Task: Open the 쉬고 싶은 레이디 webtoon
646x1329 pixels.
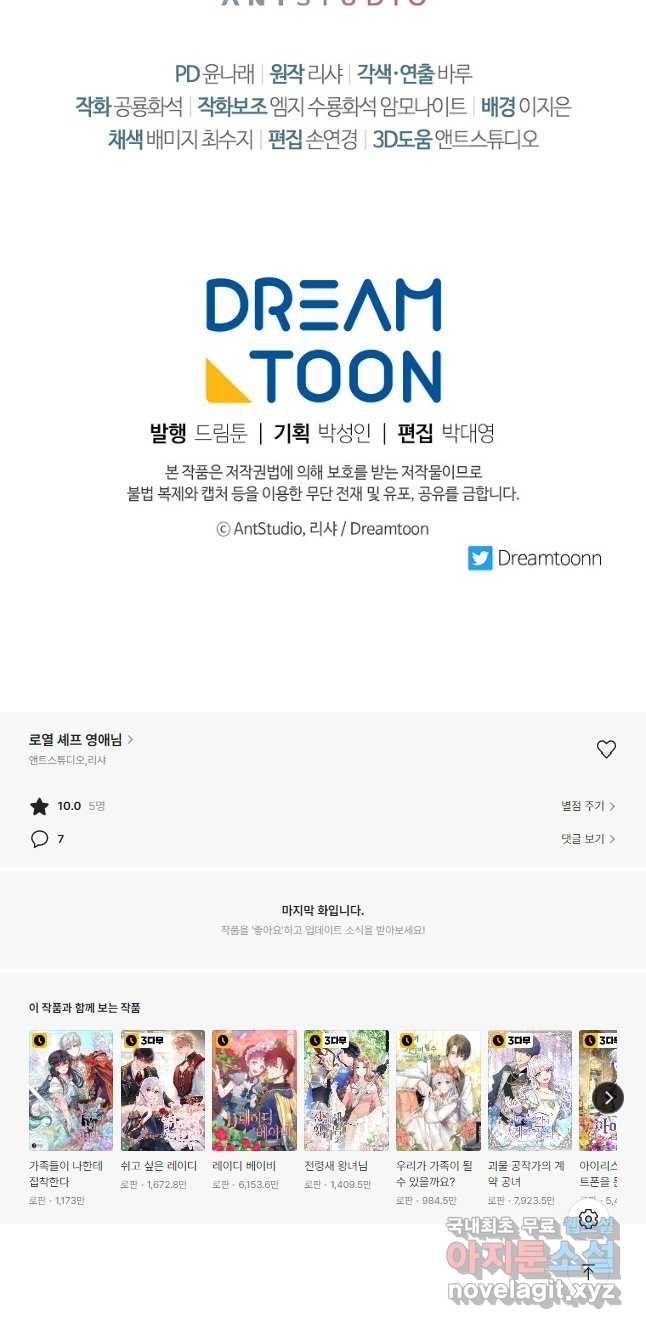Action: pyautogui.click(x=163, y=1090)
